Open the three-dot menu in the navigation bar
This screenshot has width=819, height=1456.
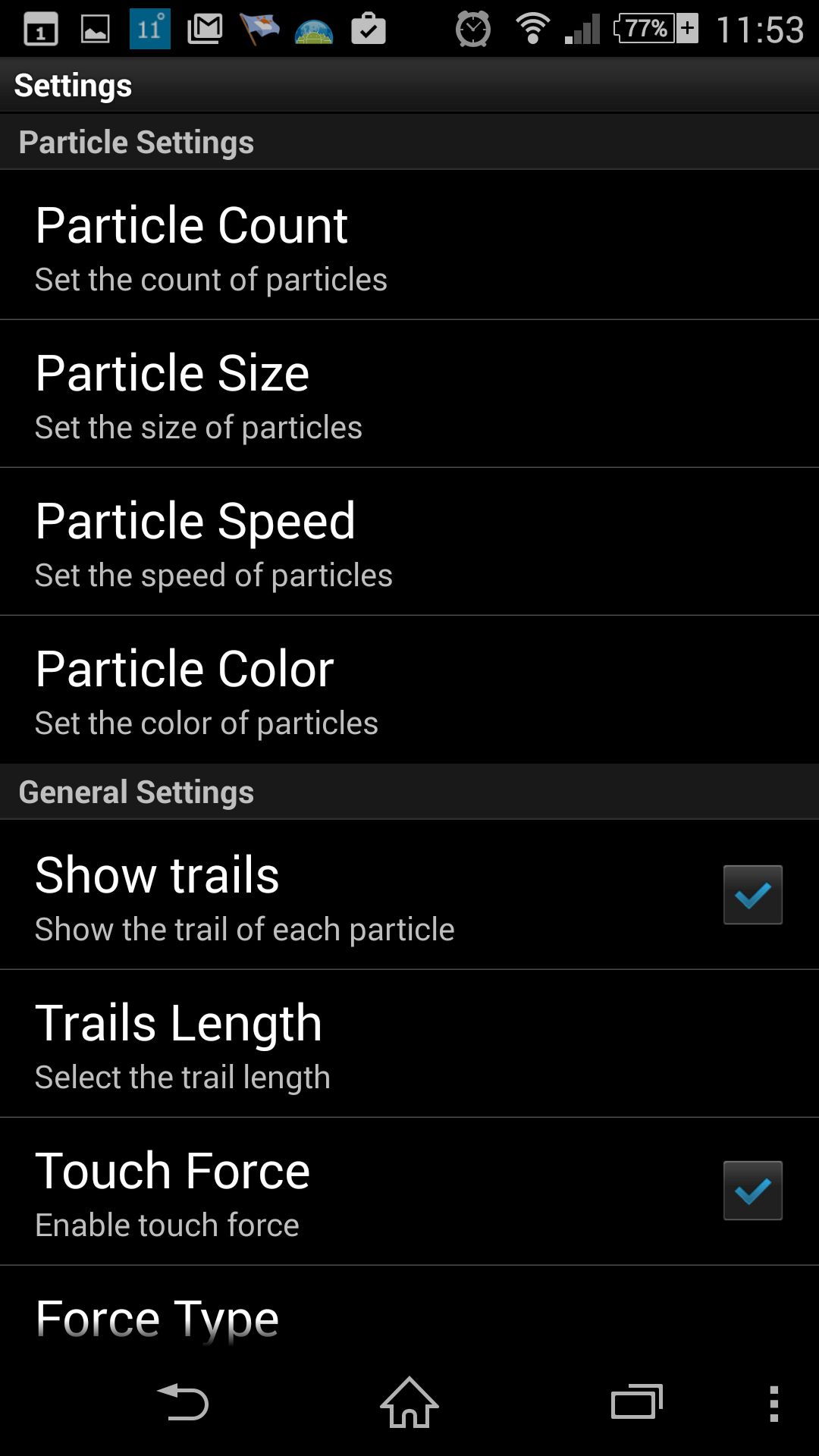[773, 1404]
